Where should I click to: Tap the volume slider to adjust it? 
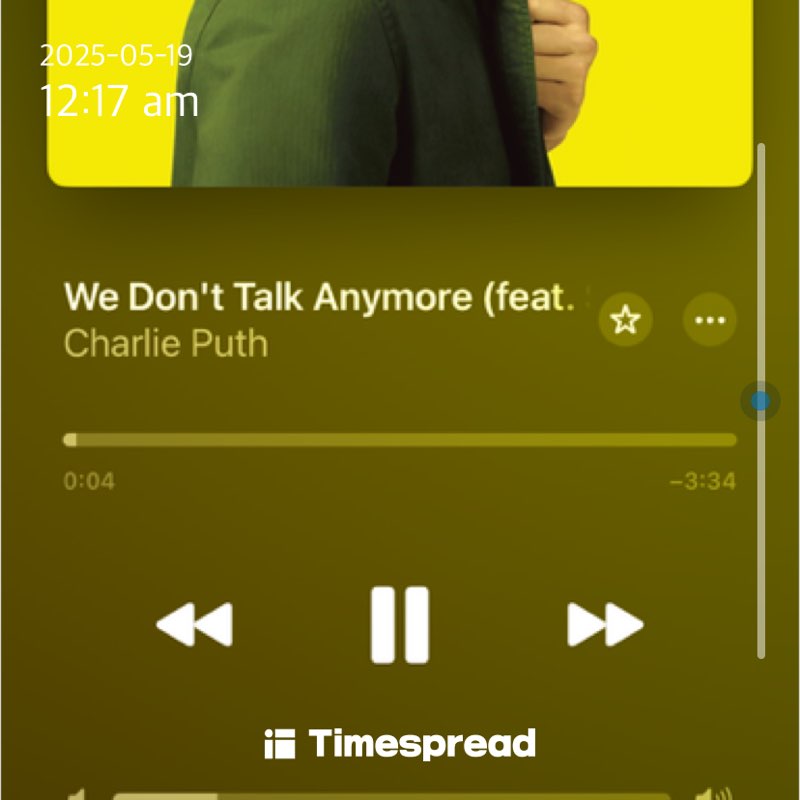click(400, 795)
